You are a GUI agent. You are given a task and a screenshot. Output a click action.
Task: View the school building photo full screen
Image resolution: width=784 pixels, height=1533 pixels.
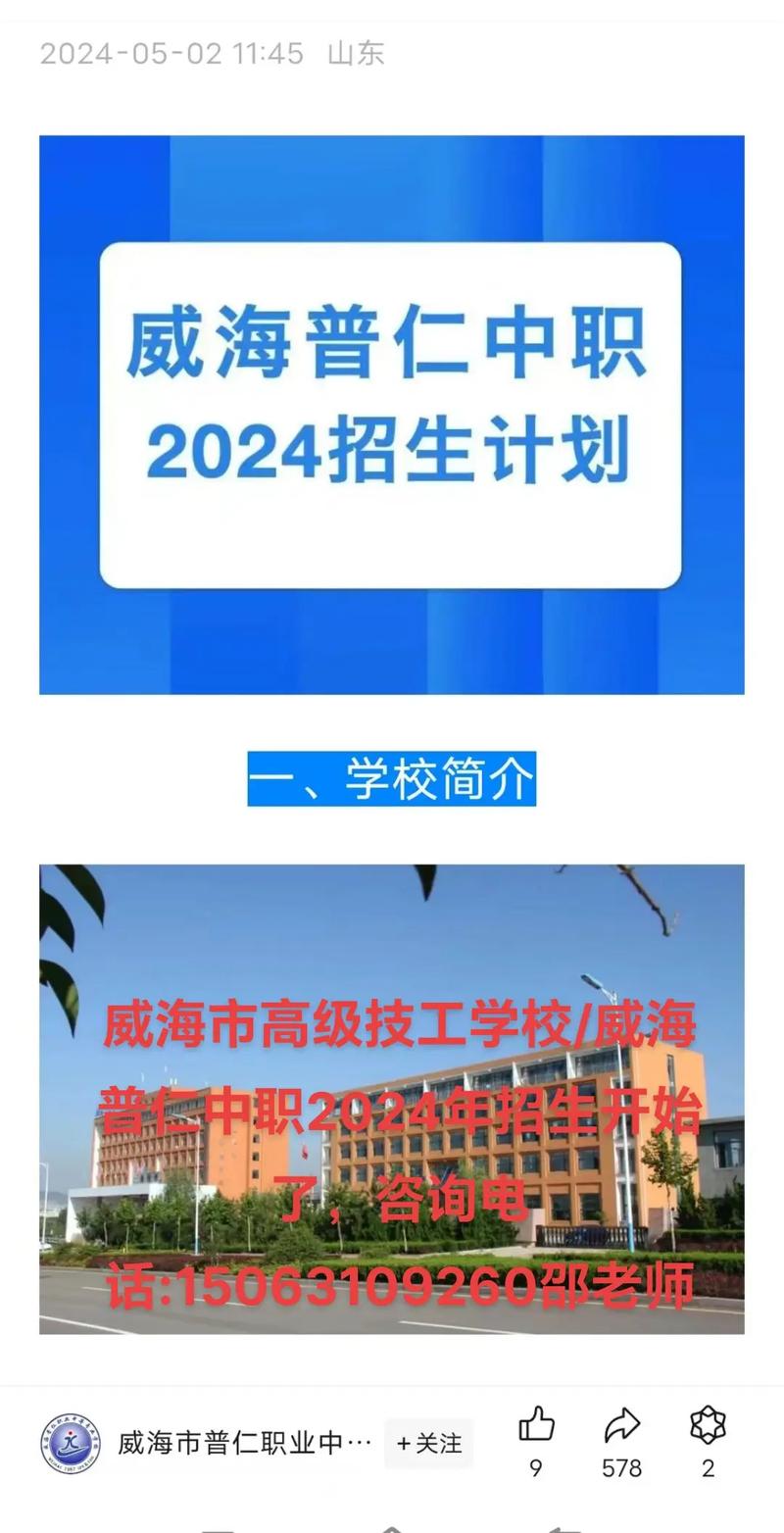391,1098
